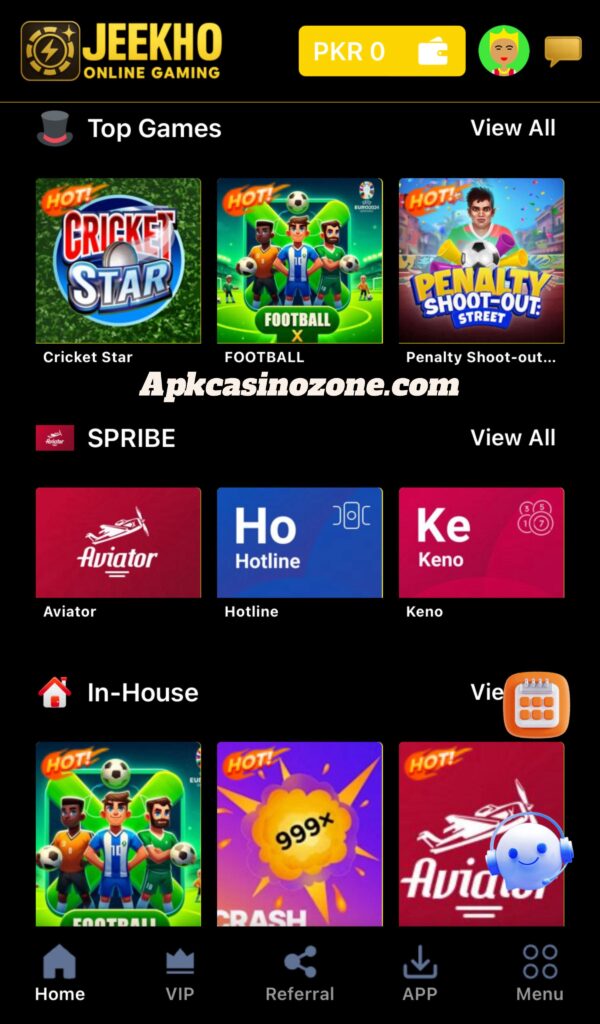This screenshot has height=1024, width=600.
Task: Go to the VIP tab
Action: pos(180,973)
